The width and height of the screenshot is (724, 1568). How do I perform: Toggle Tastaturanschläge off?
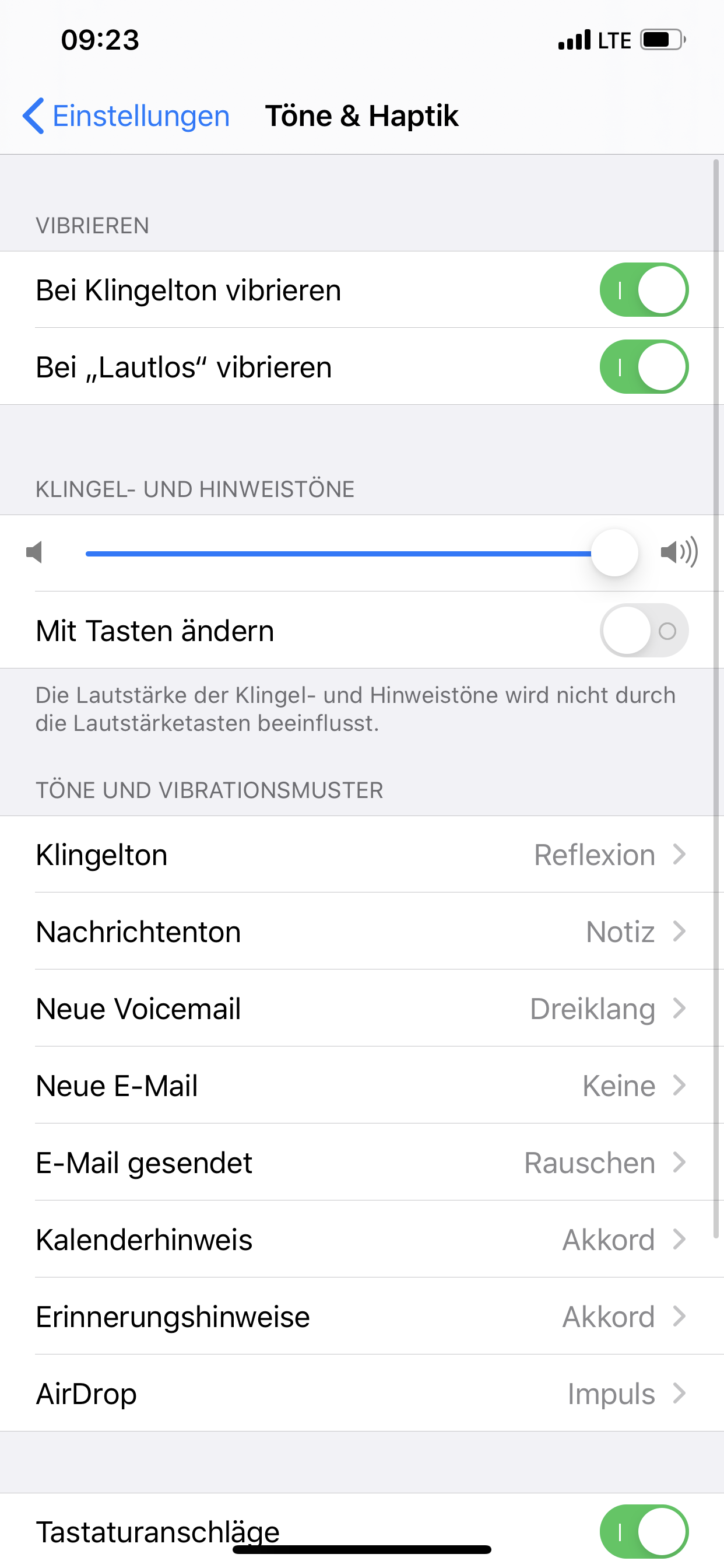coord(644,1530)
